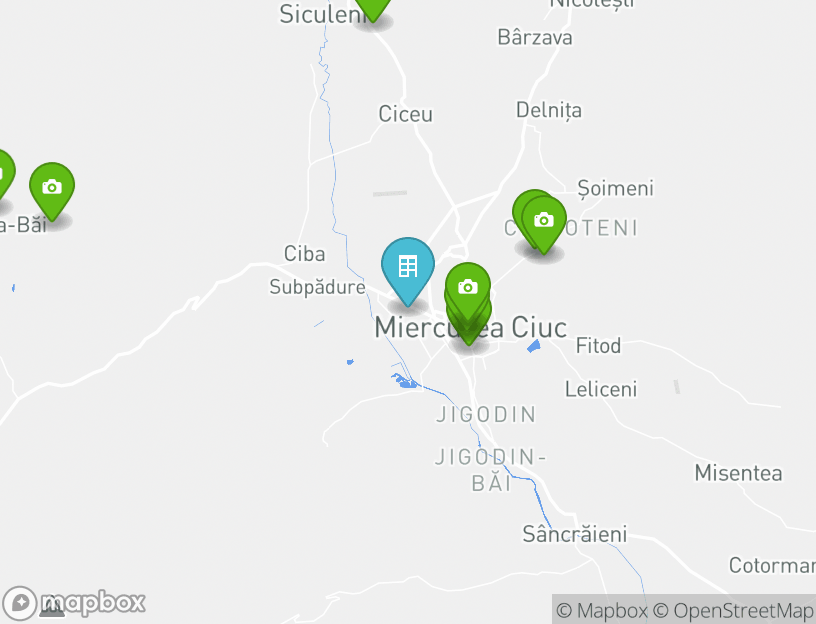Open the blue building marker near Miercurea Ciuc
816x624 pixels.
click(408, 267)
